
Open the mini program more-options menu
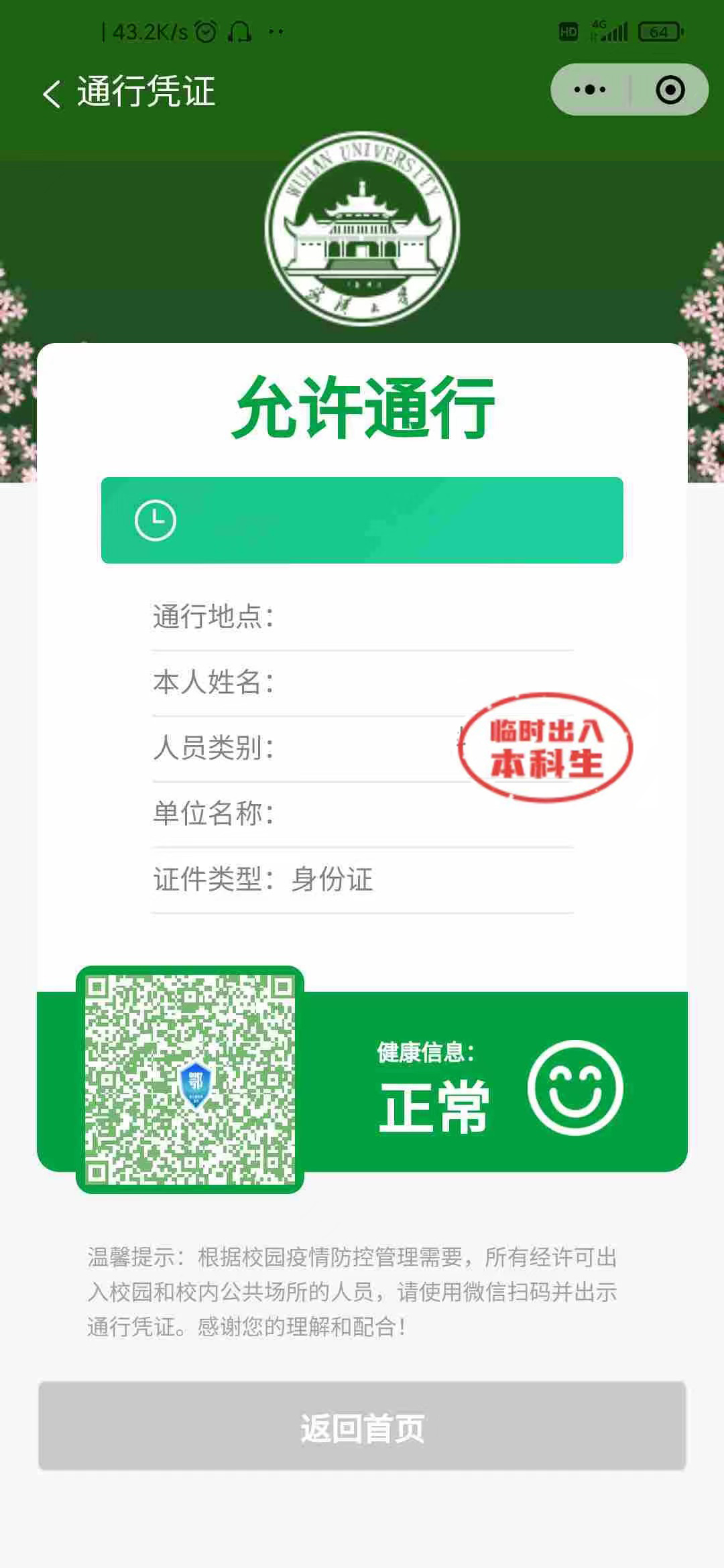(x=590, y=90)
